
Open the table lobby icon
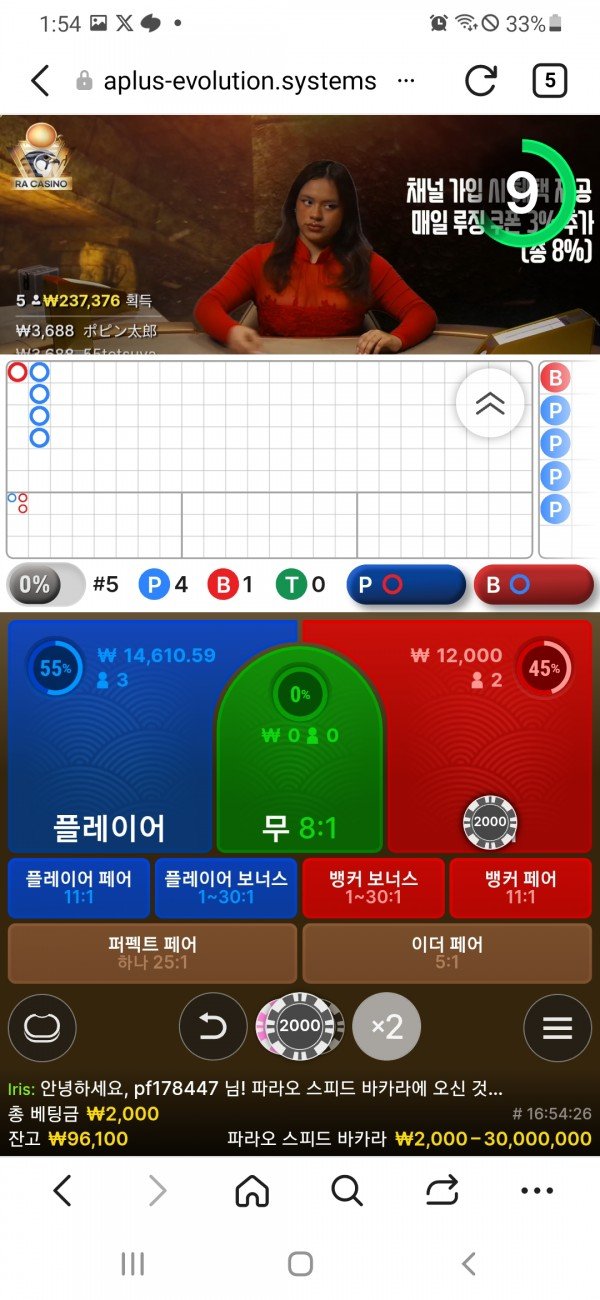[x=41, y=1027]
